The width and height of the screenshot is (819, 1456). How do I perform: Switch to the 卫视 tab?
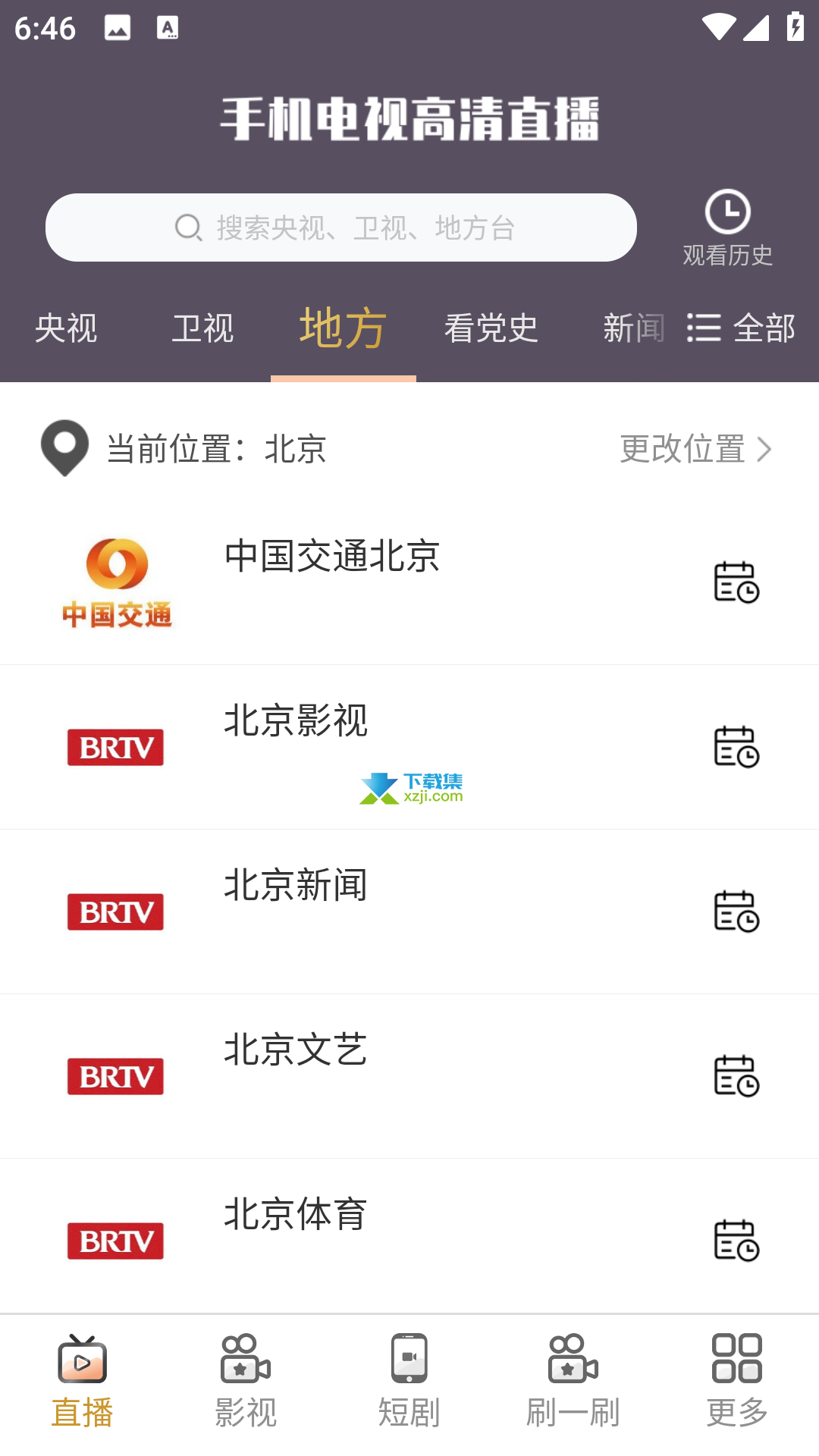point(202,328)
